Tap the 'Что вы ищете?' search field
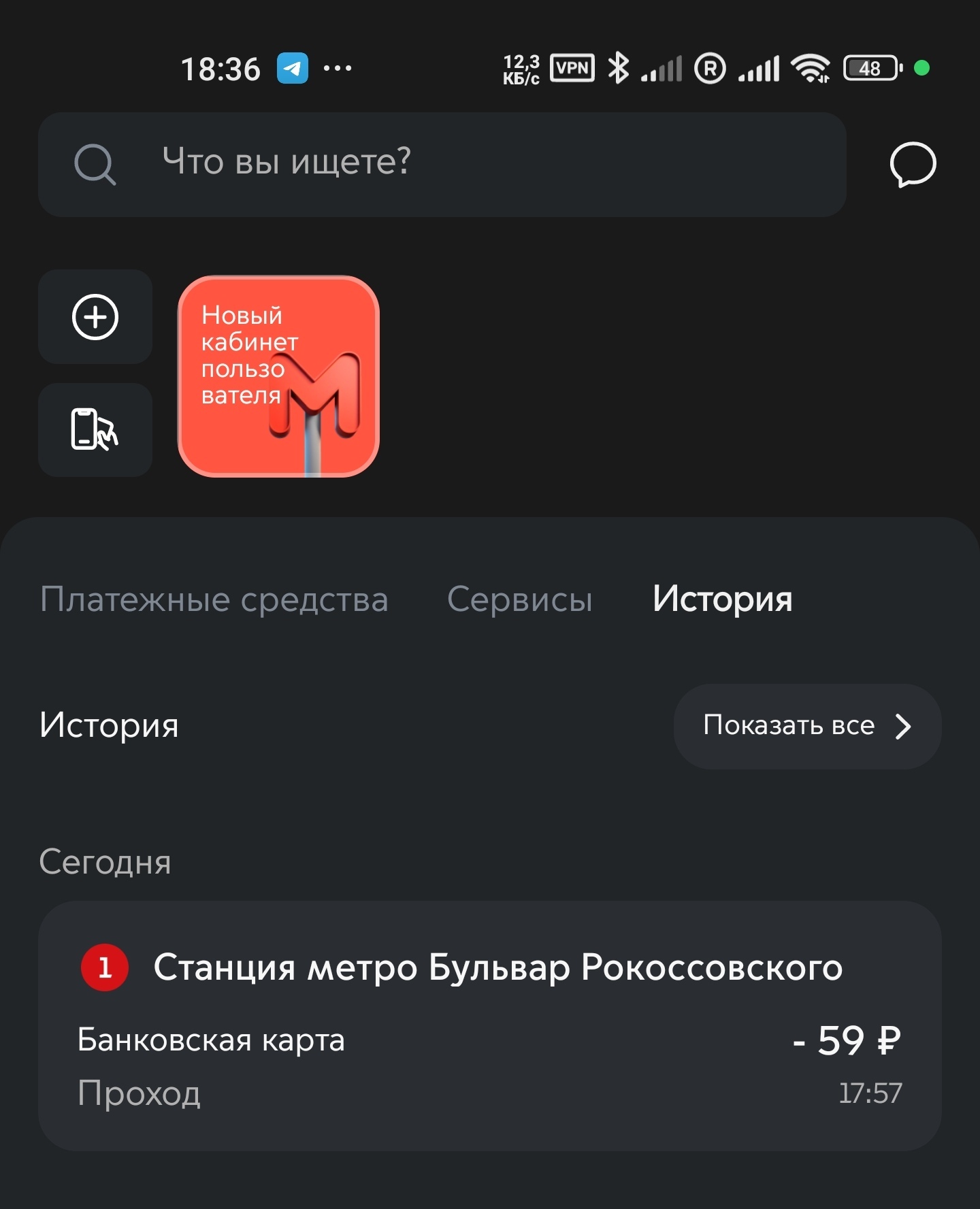 (442, 164)
